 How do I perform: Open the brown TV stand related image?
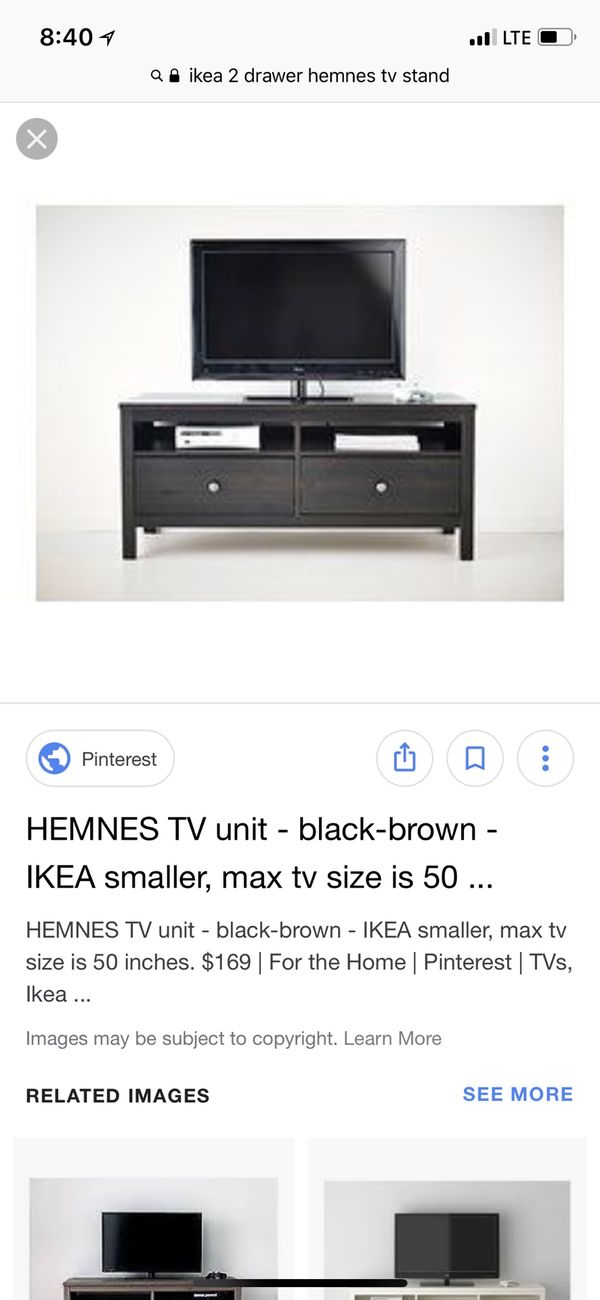coord(153,1230)
